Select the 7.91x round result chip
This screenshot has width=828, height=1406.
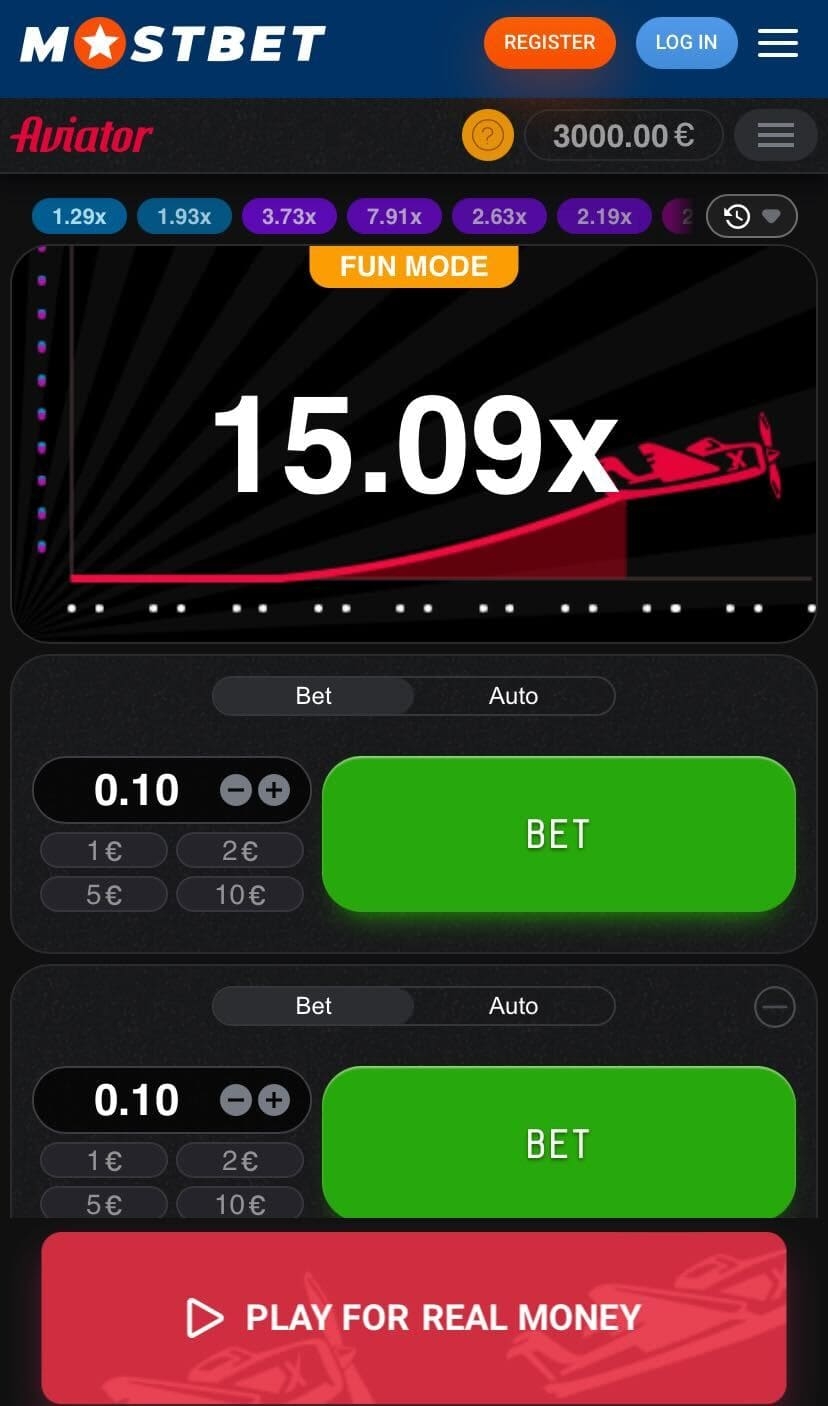click(394, 216)
